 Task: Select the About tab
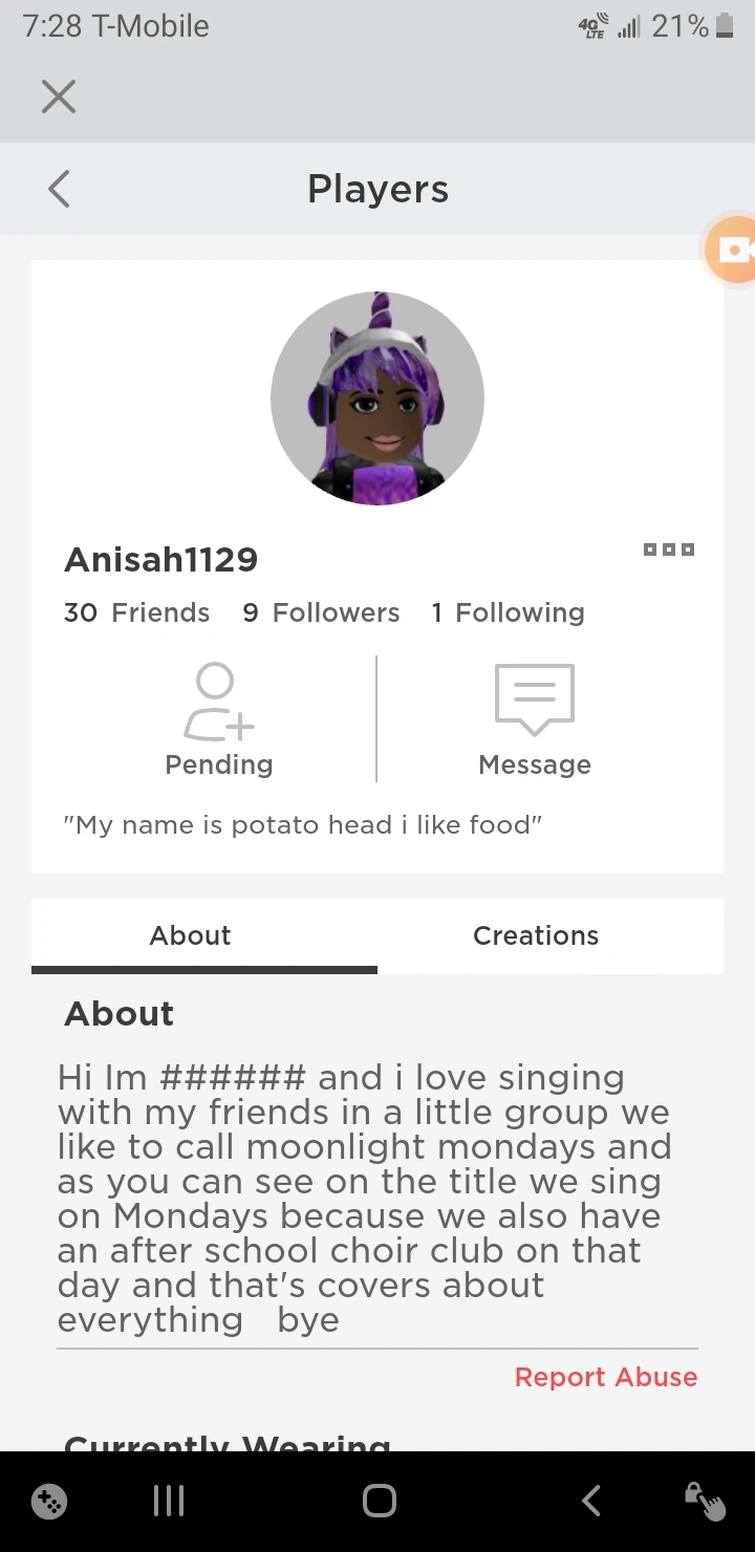(x=190, y=937)
